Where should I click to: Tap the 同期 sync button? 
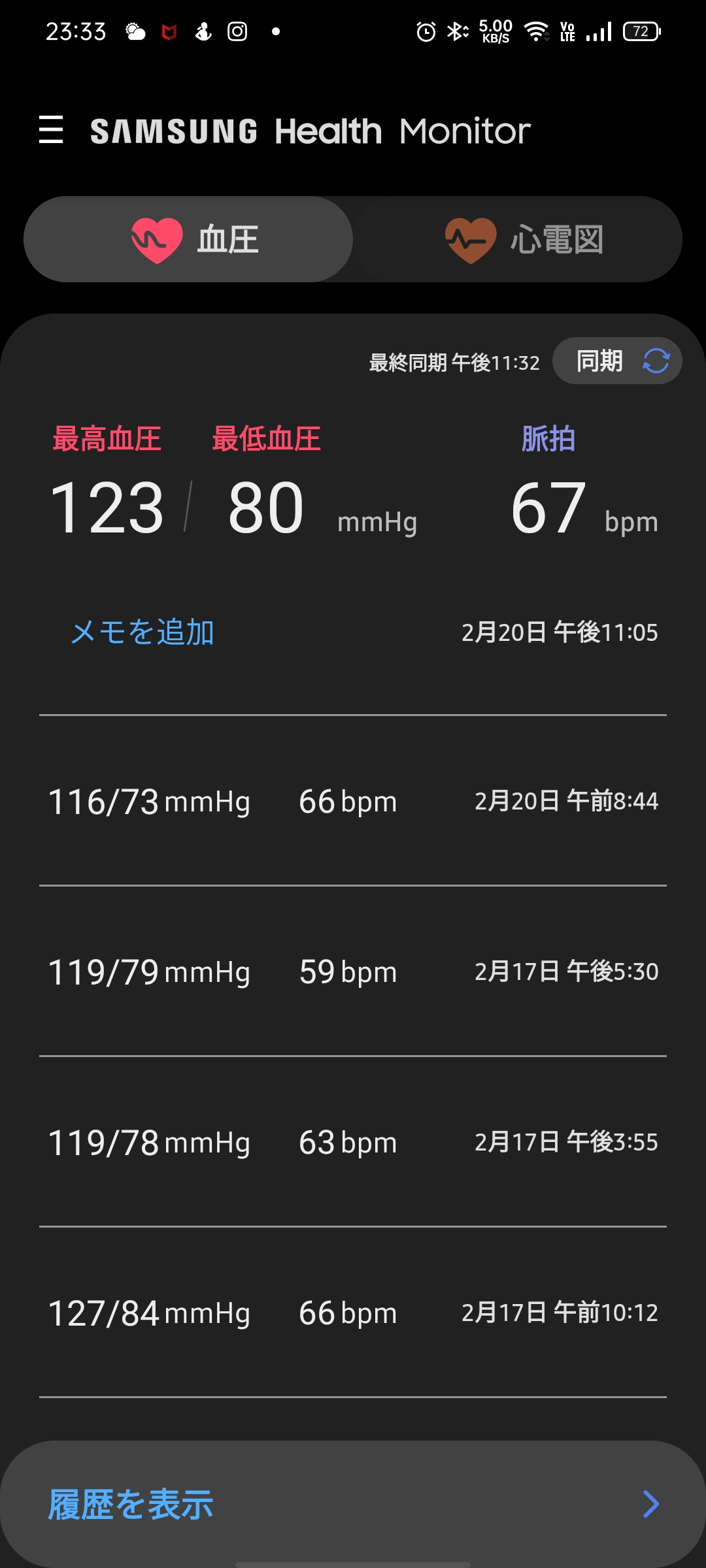pyautogui.click(x=617, y=361)
